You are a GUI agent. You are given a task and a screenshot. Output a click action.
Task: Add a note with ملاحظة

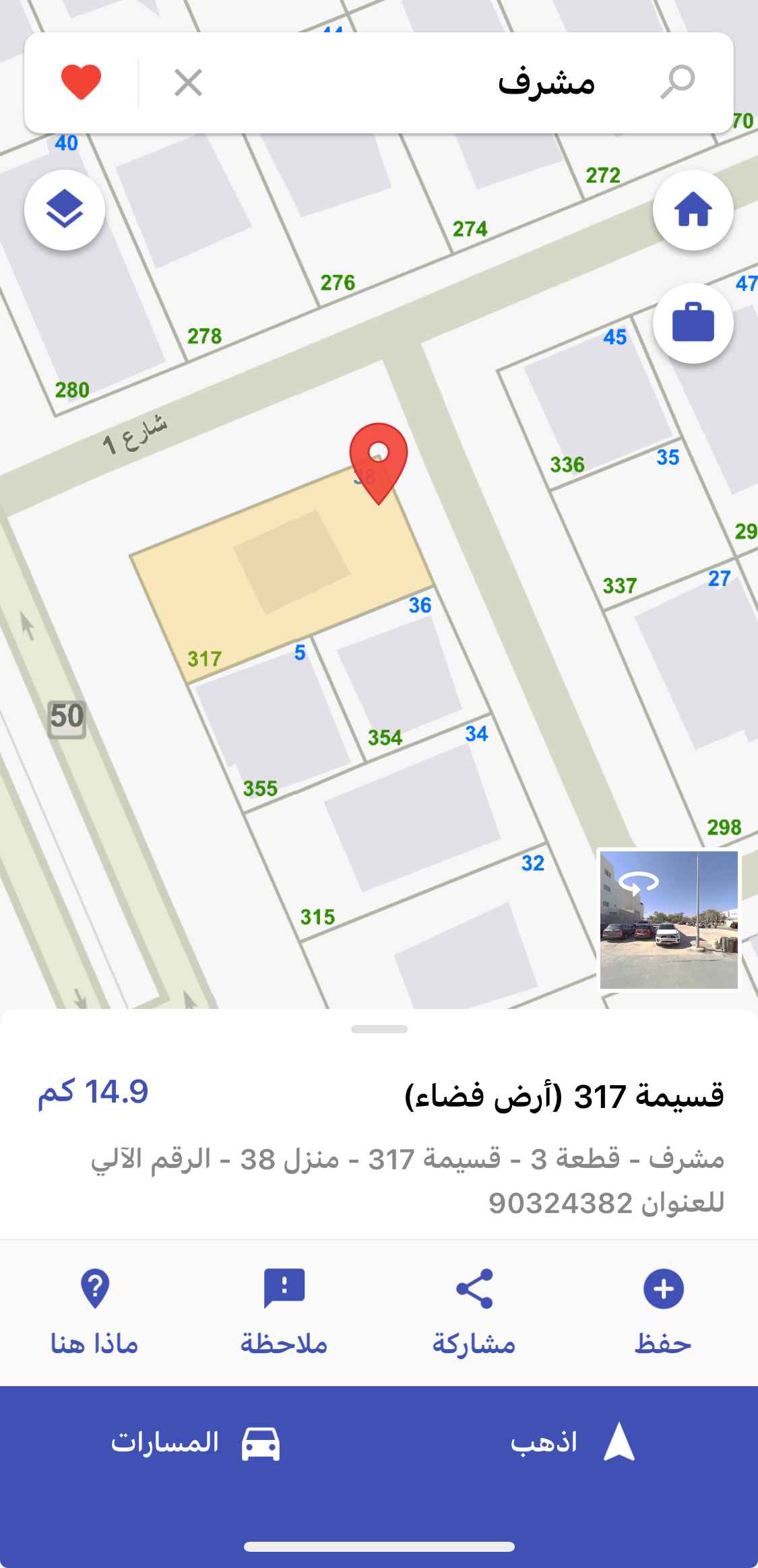click(x=284, y=1311)
